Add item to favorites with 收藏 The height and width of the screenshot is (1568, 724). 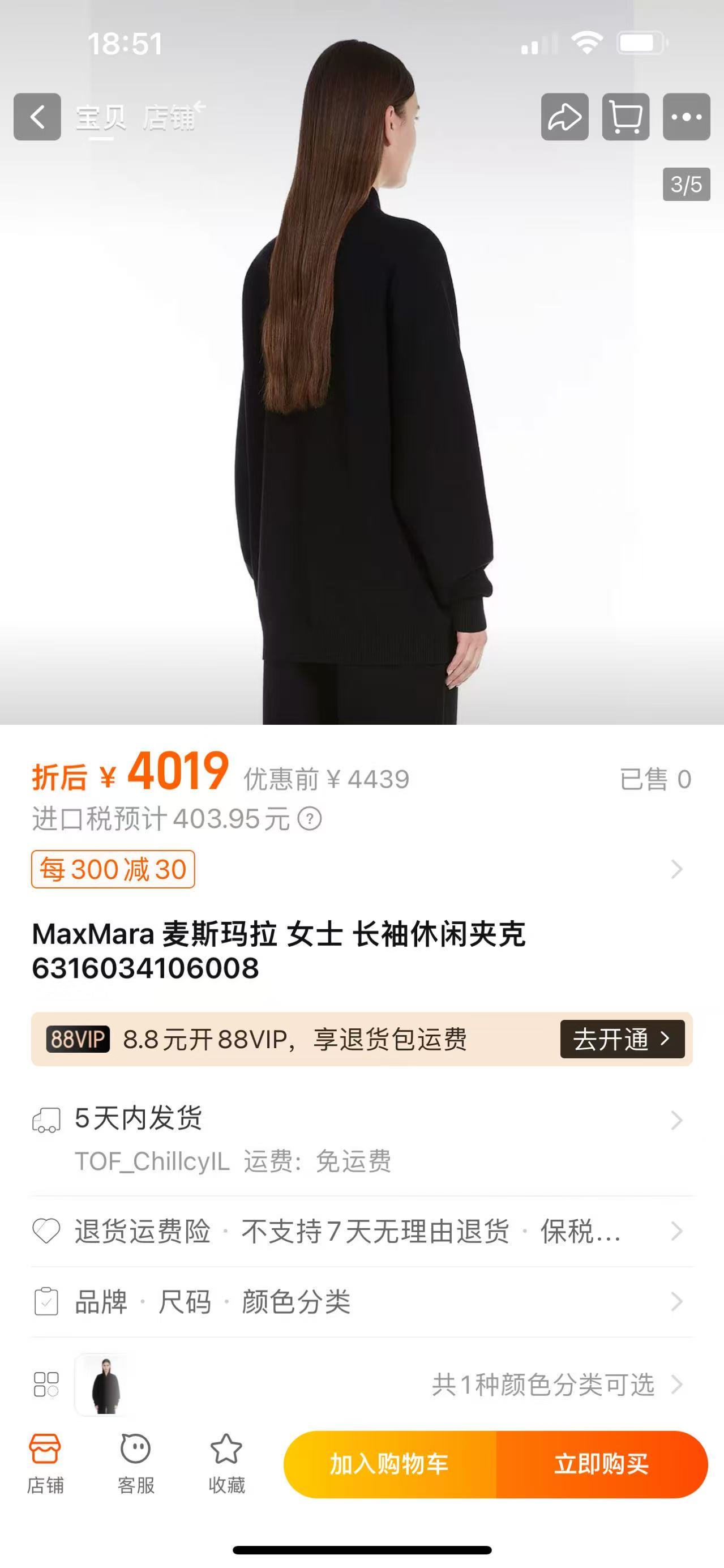(x=226, y=1463)
